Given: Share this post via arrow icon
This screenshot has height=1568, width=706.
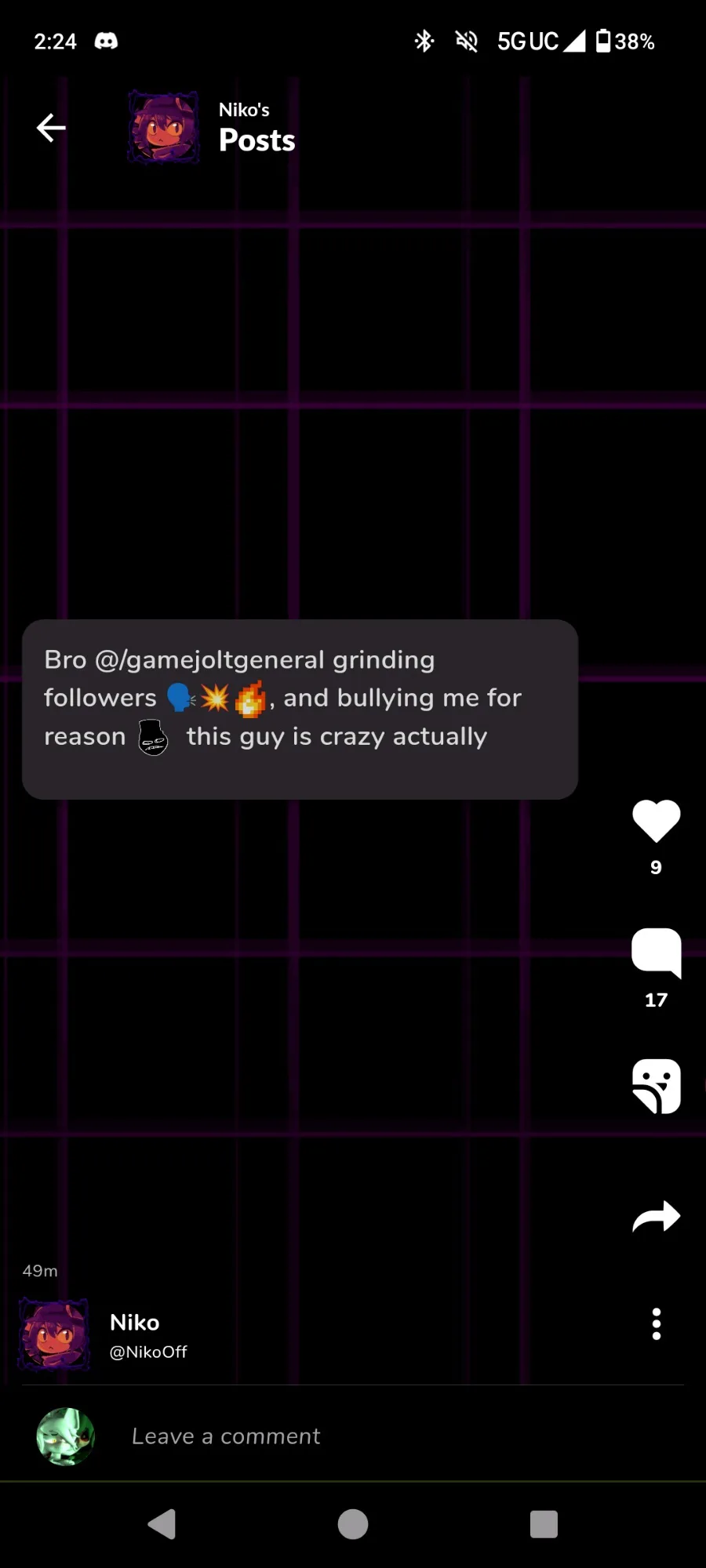Looking at the screenshot, I should pos(656,1217).
